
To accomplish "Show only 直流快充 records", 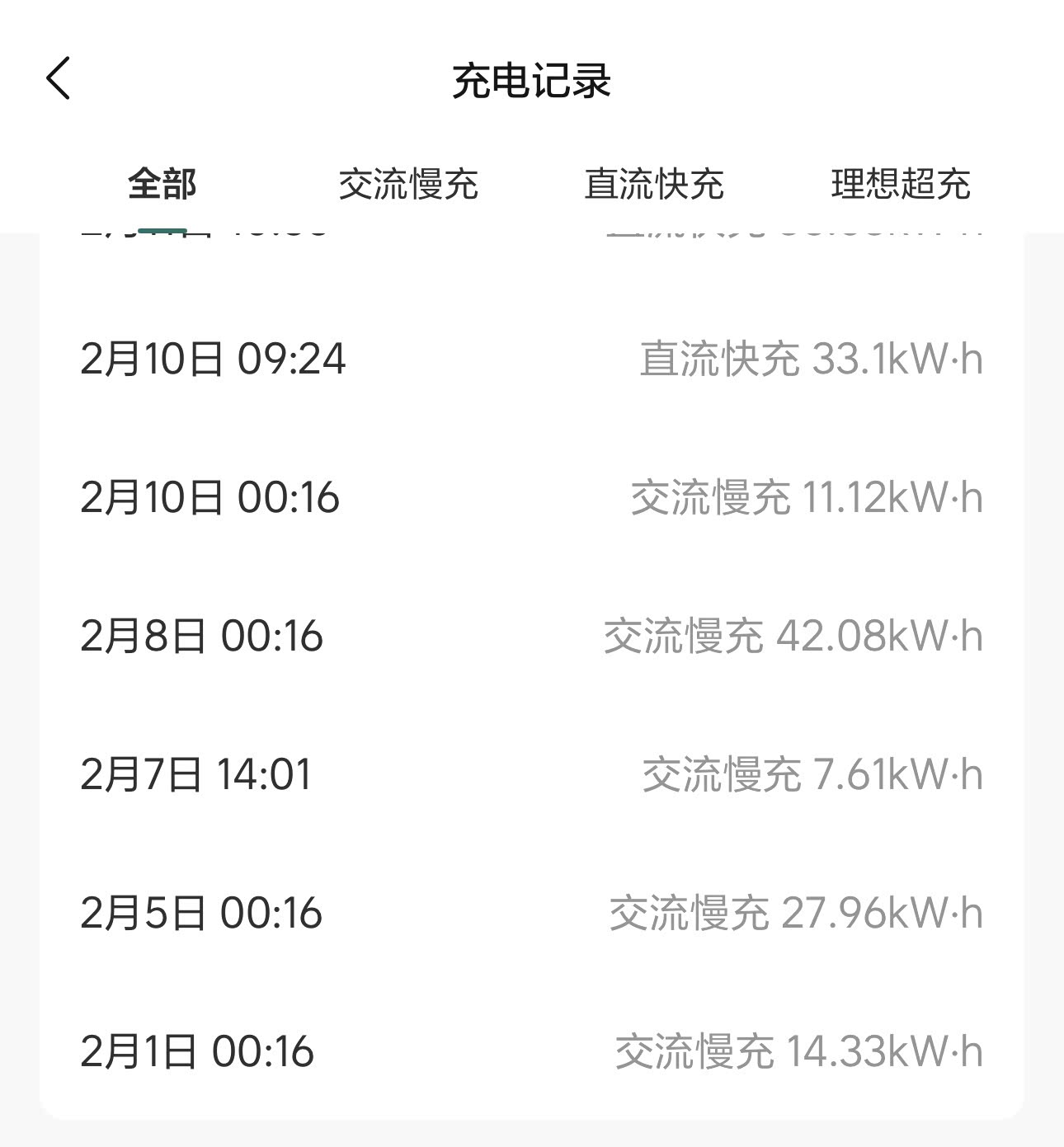I will tap(654, 184).
